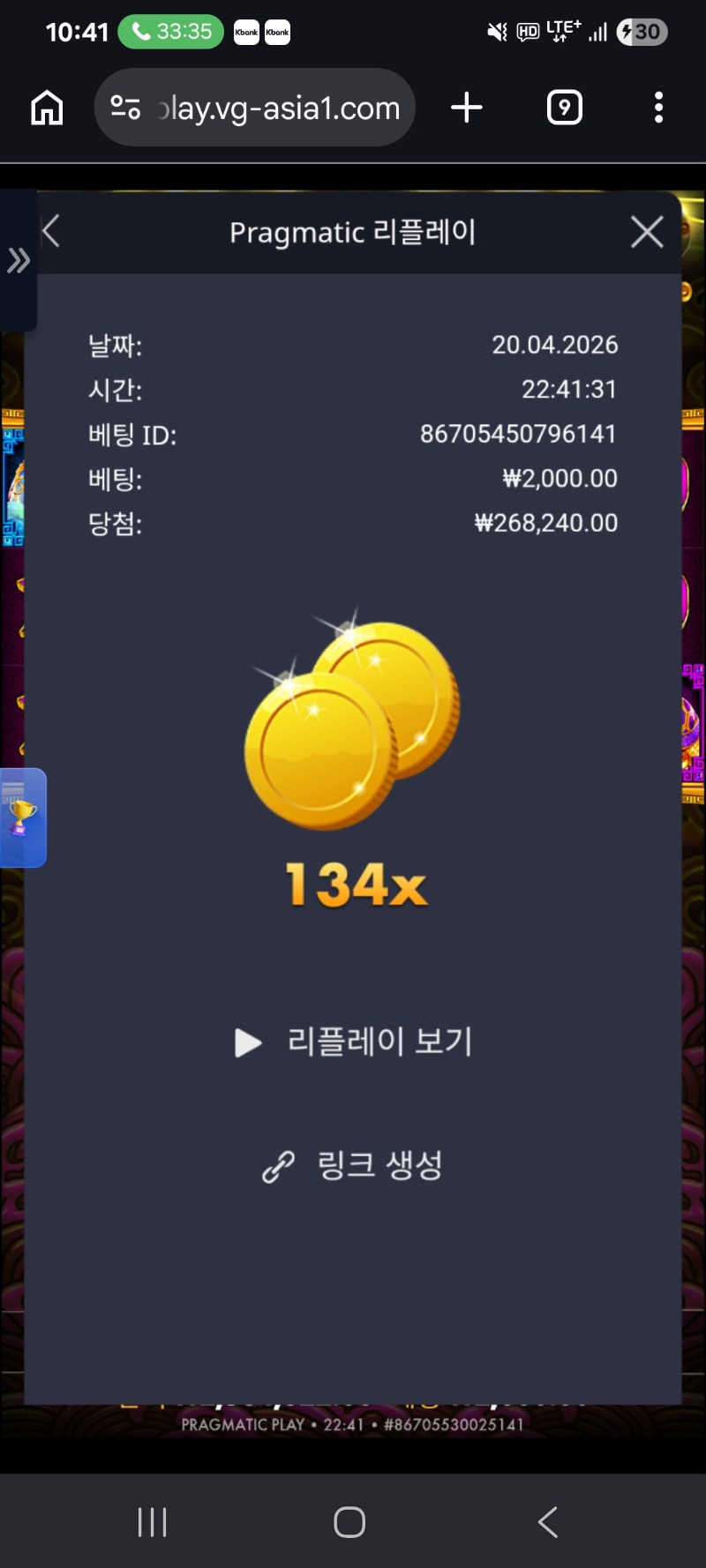The width and height of the screenshot is (706, 1568).
Task: Tap the address bar URL
Action: coord(278,108)
